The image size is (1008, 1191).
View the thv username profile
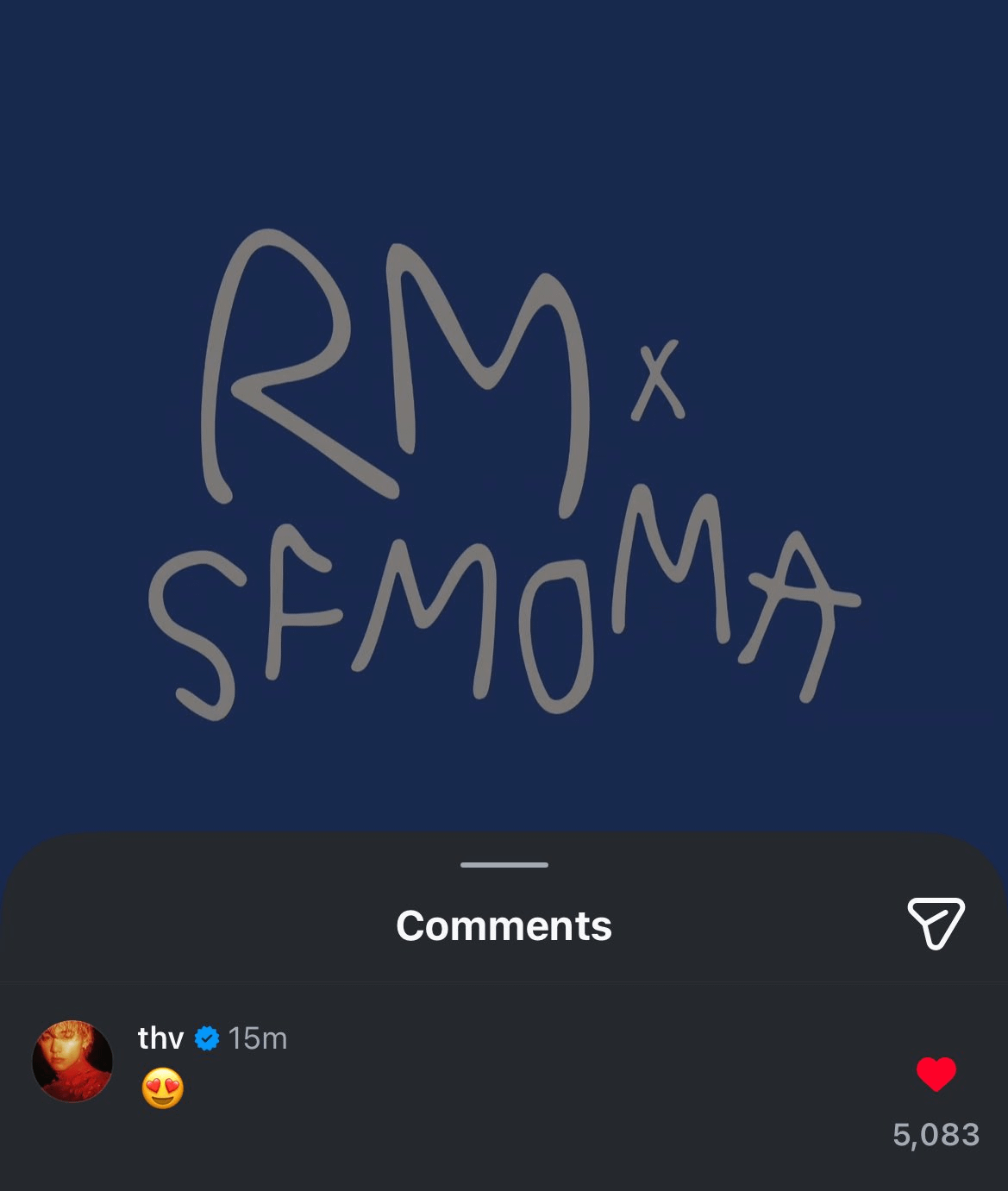[x=160, y=1038]
